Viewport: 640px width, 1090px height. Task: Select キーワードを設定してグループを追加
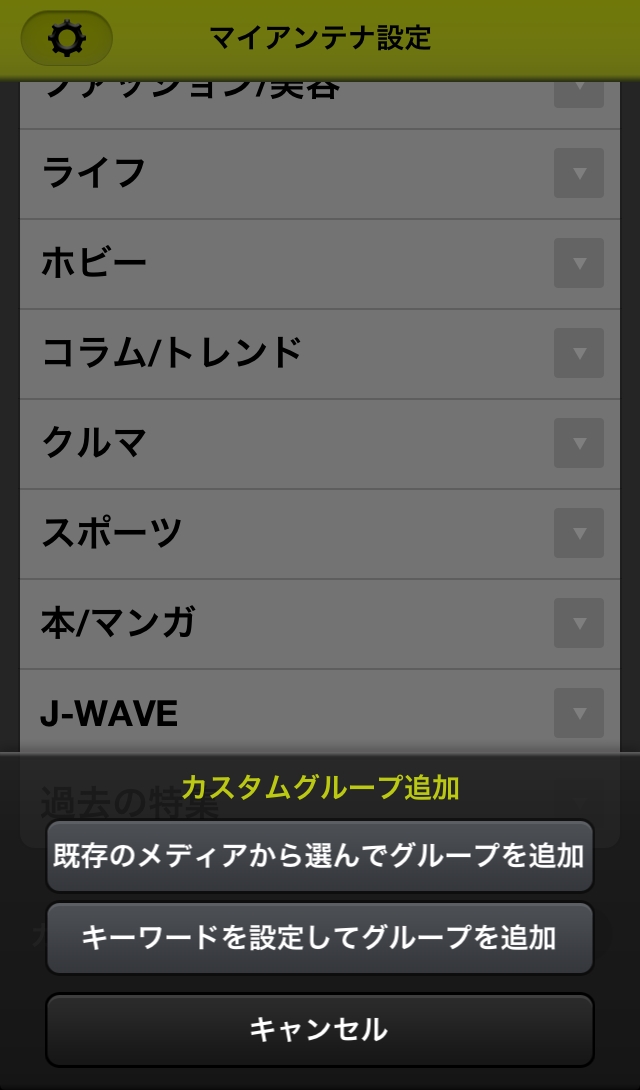[319, 938]
